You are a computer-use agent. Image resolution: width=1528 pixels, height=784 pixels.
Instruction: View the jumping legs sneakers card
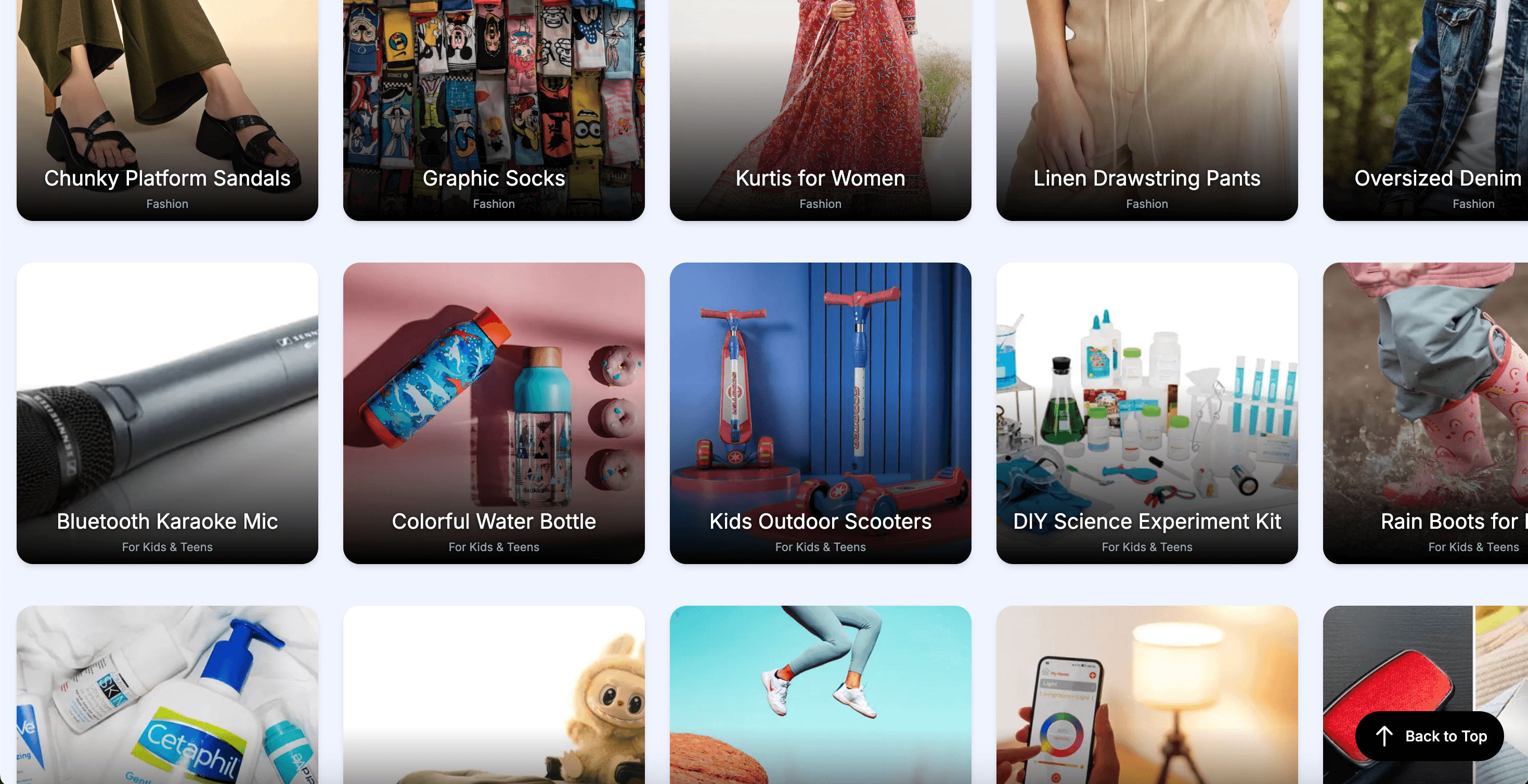click(x=820, y=694)
